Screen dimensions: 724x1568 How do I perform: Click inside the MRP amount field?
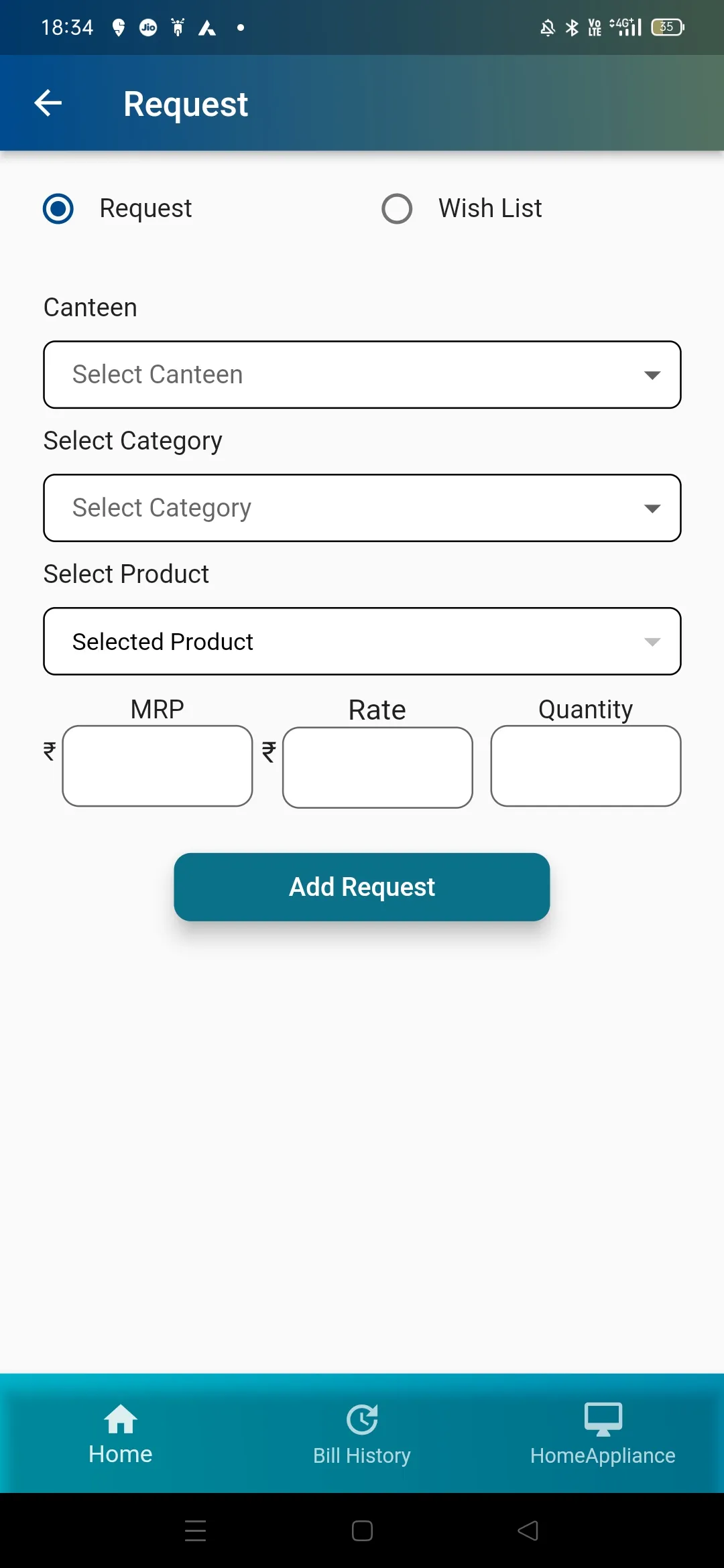(157, 765)
